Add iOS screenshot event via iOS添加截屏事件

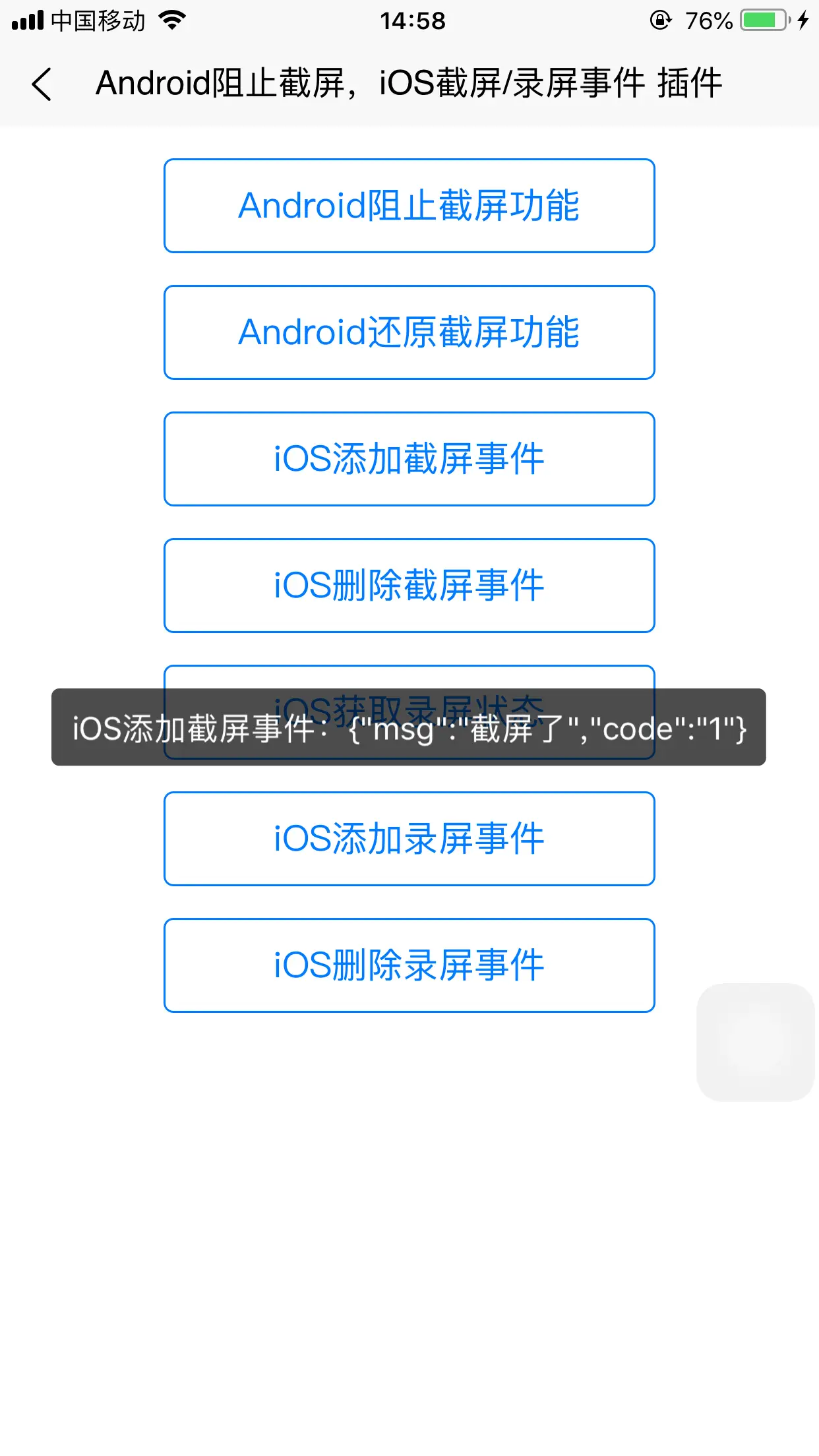tap(409, 459)
